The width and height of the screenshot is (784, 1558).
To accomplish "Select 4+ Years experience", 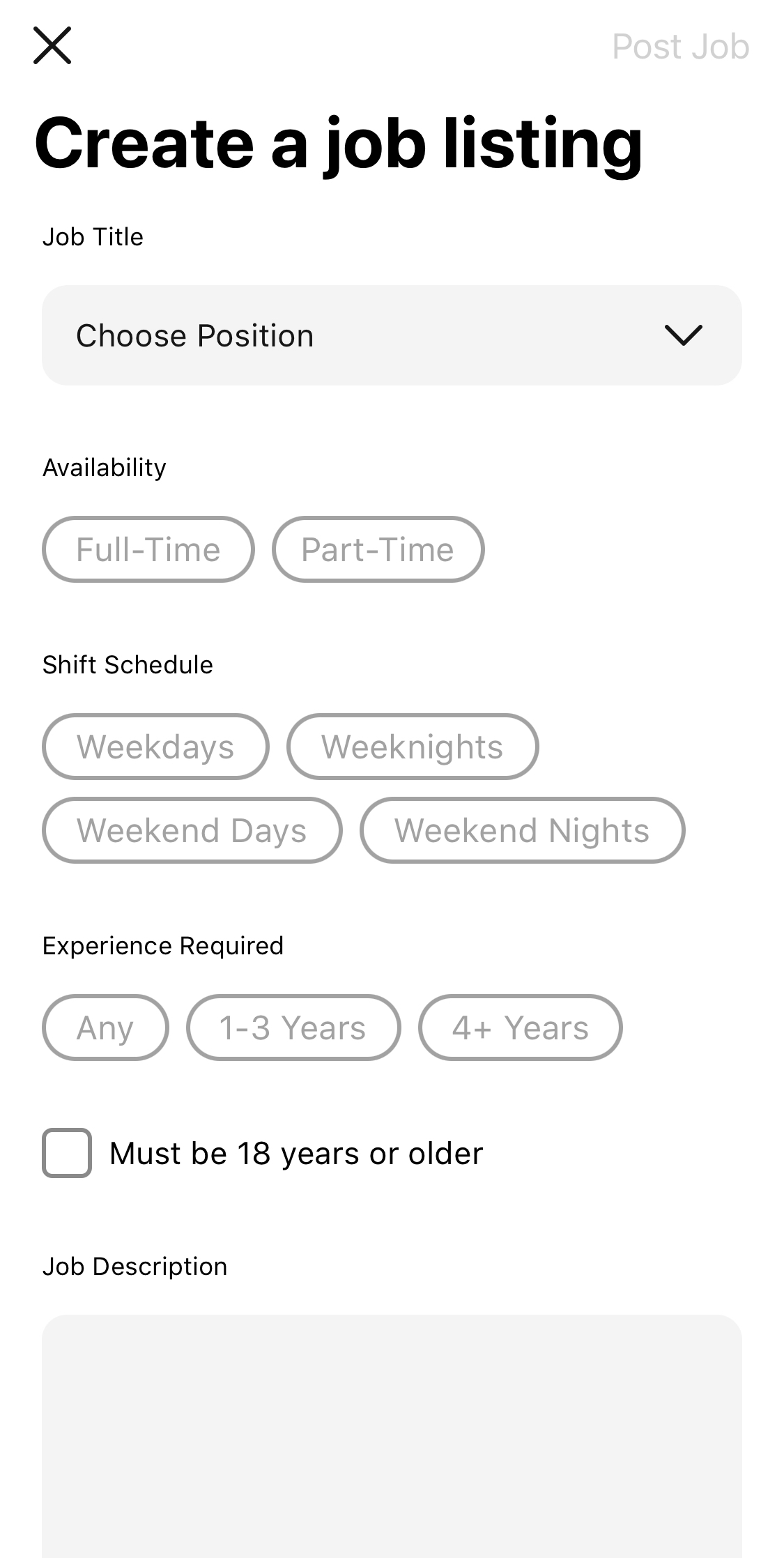I will click(x=521, y=1028).
